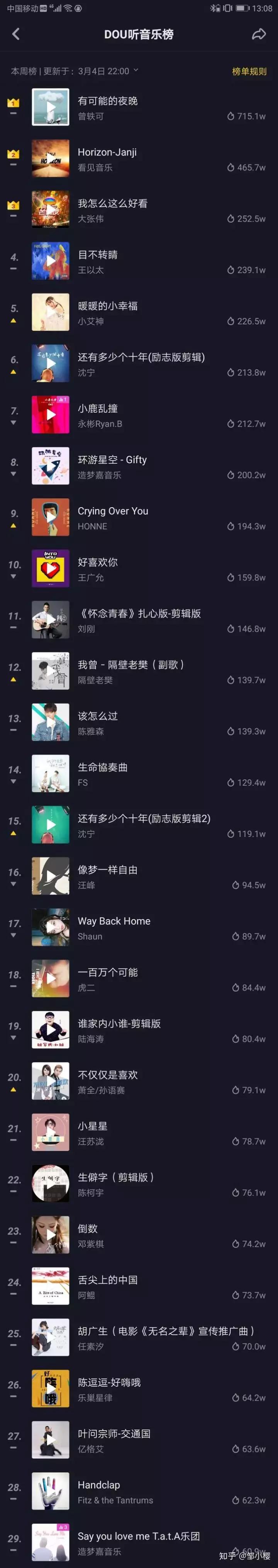Share the DOU听音乐榜 chart
This screenshot has height=1568, width=278.
[259, 34]
